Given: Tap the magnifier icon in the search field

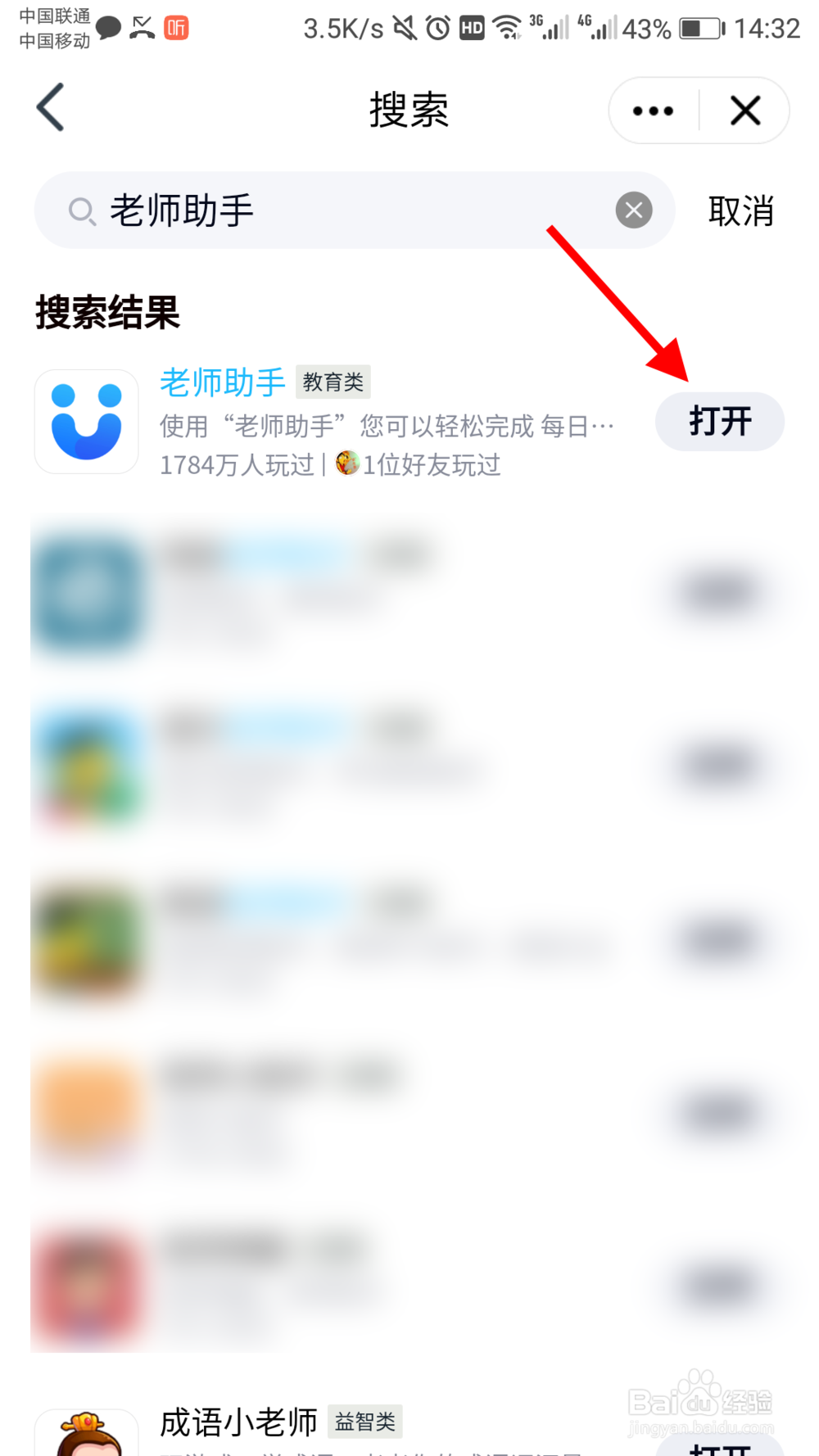Looking at the screenshot, I should [81, 211].
